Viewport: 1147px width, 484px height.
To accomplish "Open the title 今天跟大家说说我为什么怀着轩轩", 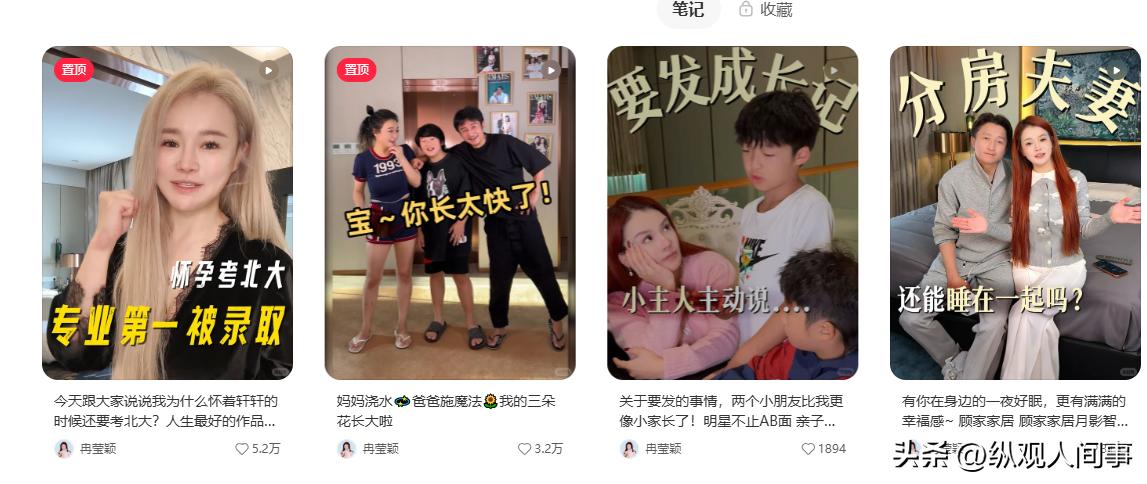I will (165, 411).
